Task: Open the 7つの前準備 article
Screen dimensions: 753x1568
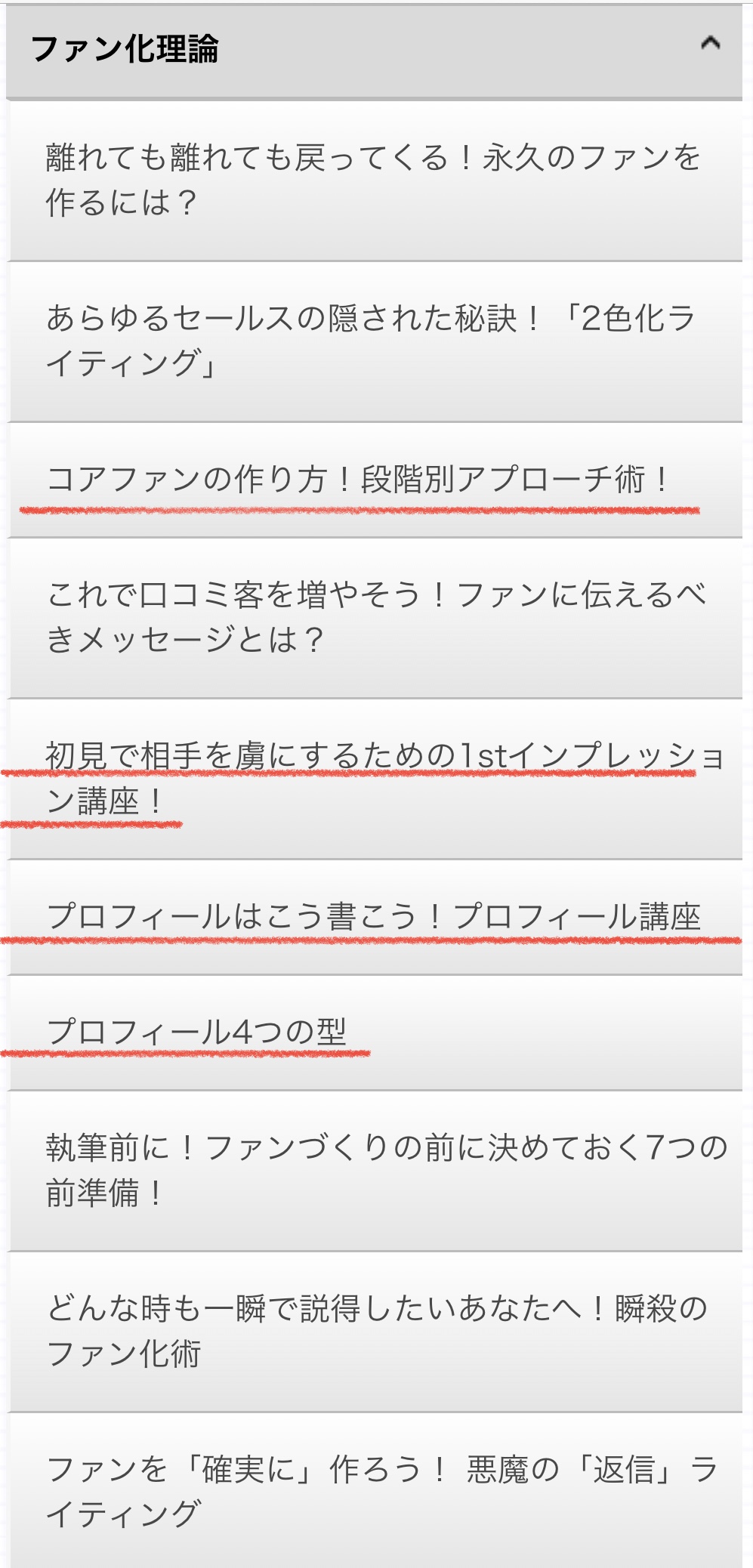Action: pyautogui.click(x=375, y=1171)
